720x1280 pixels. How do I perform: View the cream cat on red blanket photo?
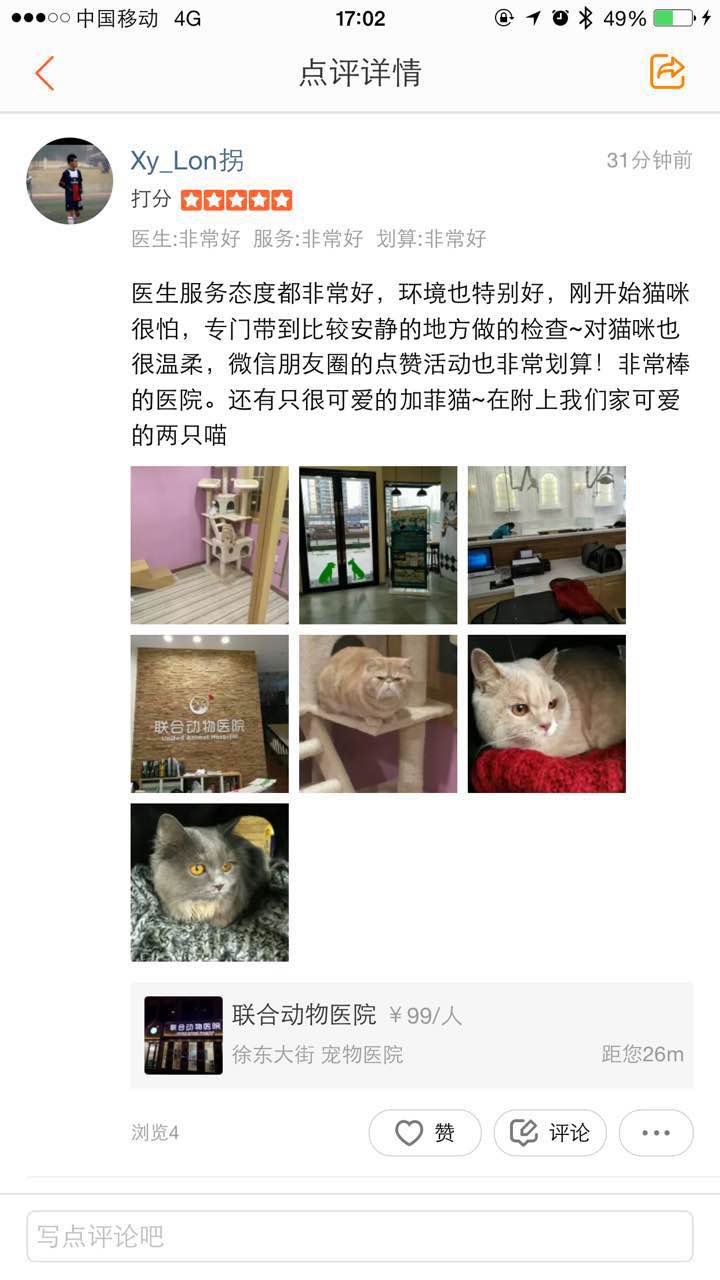[546, 714]
